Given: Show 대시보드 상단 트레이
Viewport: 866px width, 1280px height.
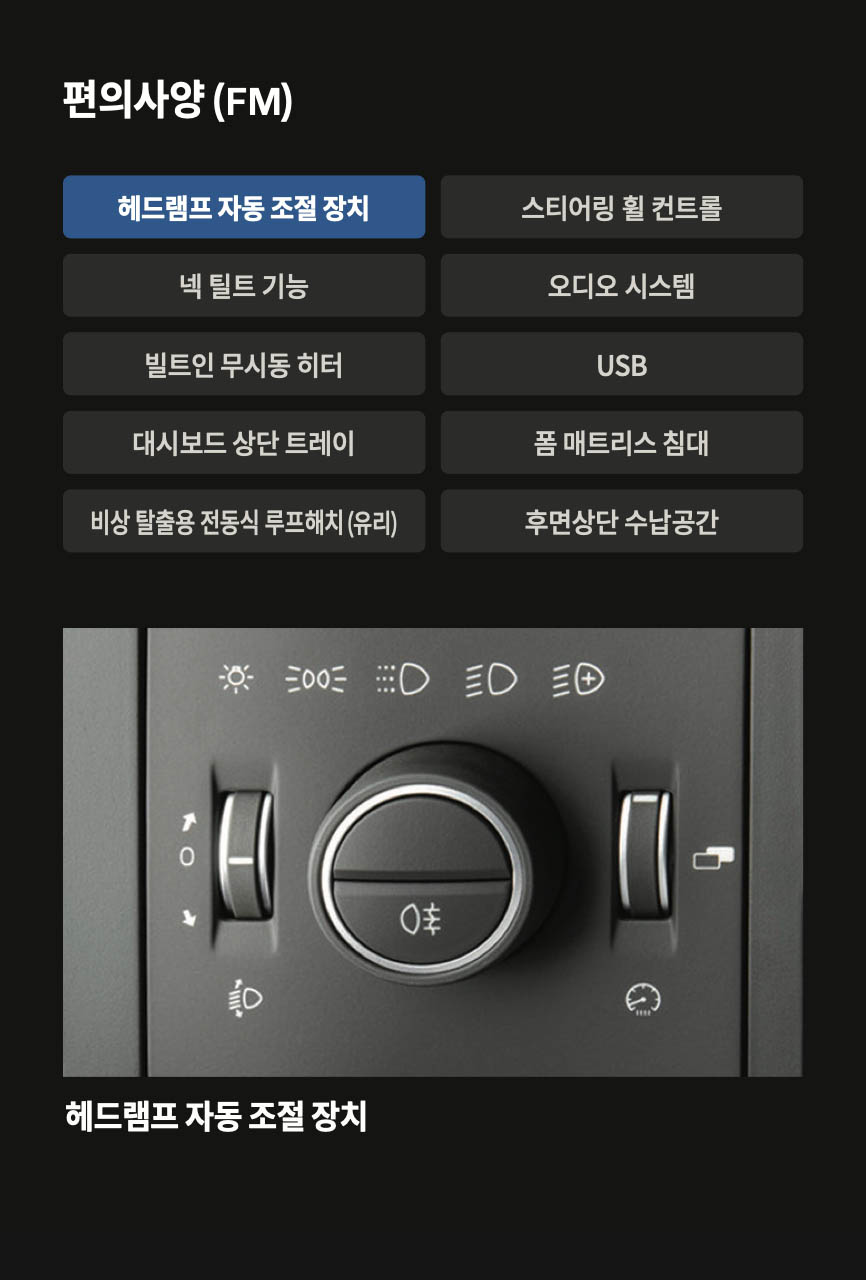Looking at the screenshot, I should (x=244, y=443).
